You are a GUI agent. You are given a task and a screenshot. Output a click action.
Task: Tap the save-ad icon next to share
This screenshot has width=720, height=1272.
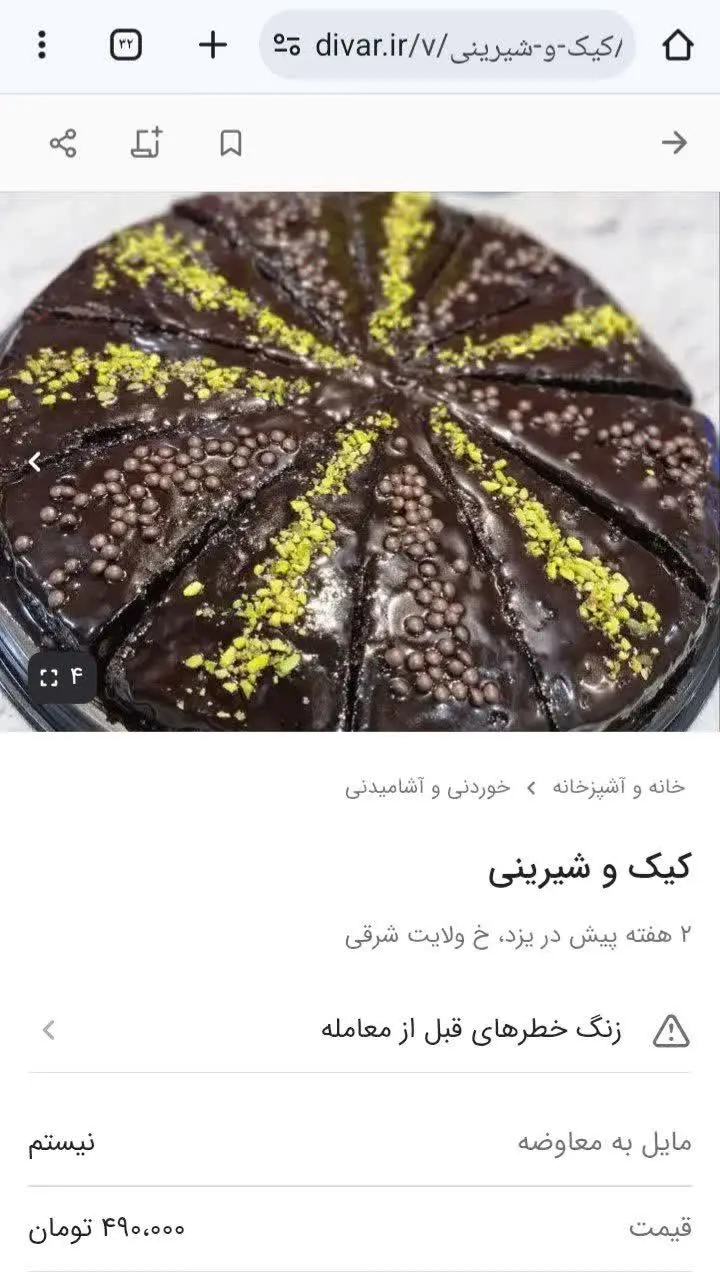(146, 143)
